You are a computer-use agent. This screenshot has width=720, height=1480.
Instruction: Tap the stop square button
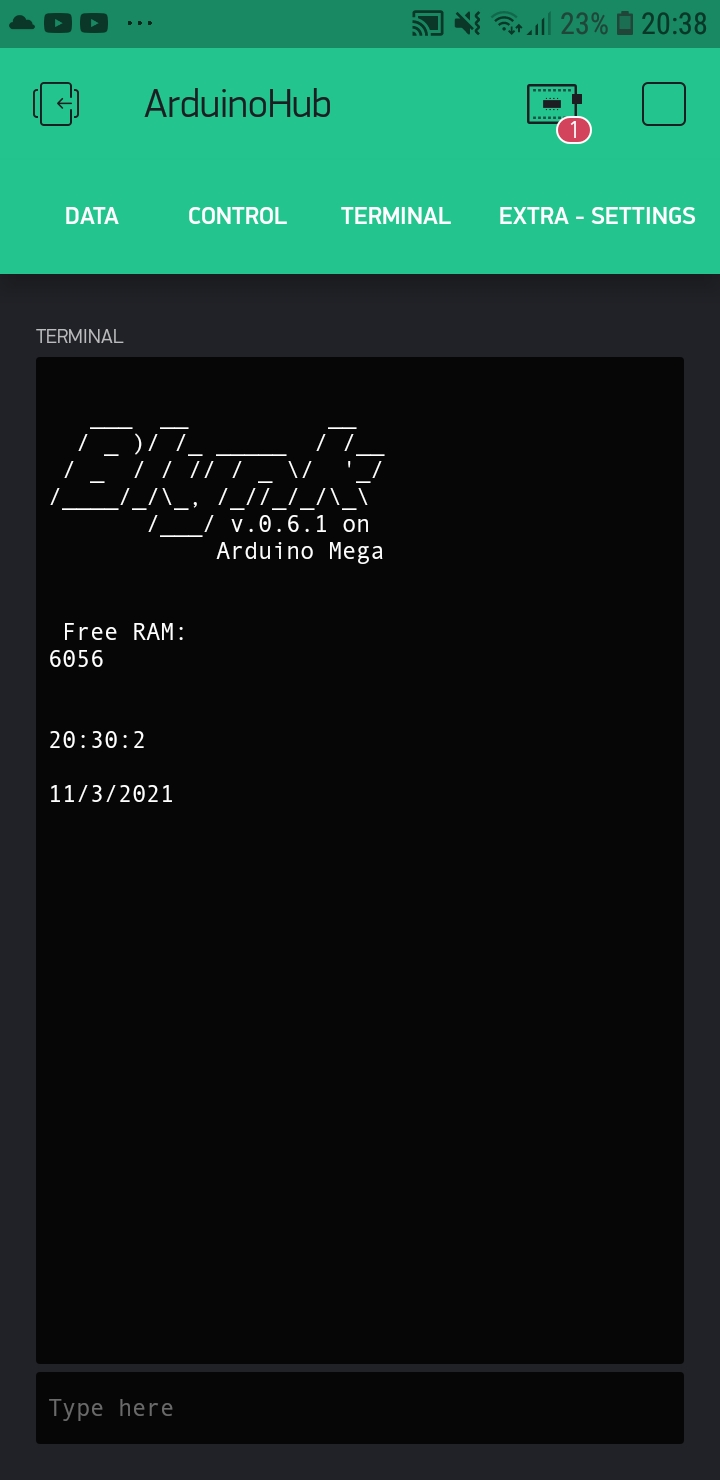[664, 104]
